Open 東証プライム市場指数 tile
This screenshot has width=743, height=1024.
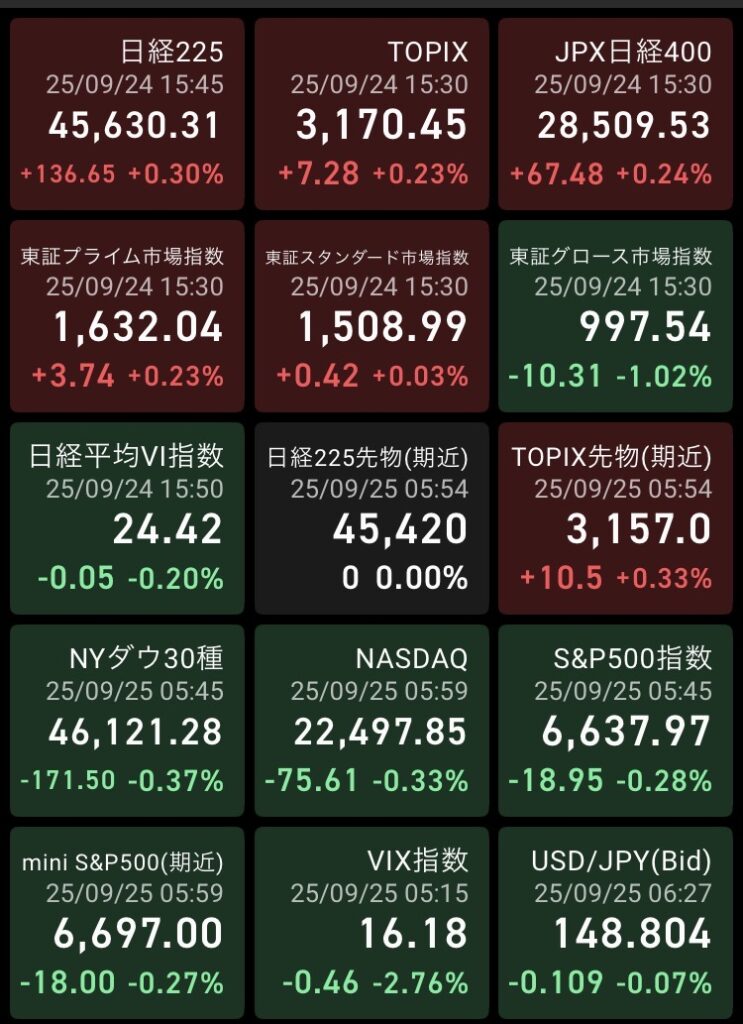127,316
